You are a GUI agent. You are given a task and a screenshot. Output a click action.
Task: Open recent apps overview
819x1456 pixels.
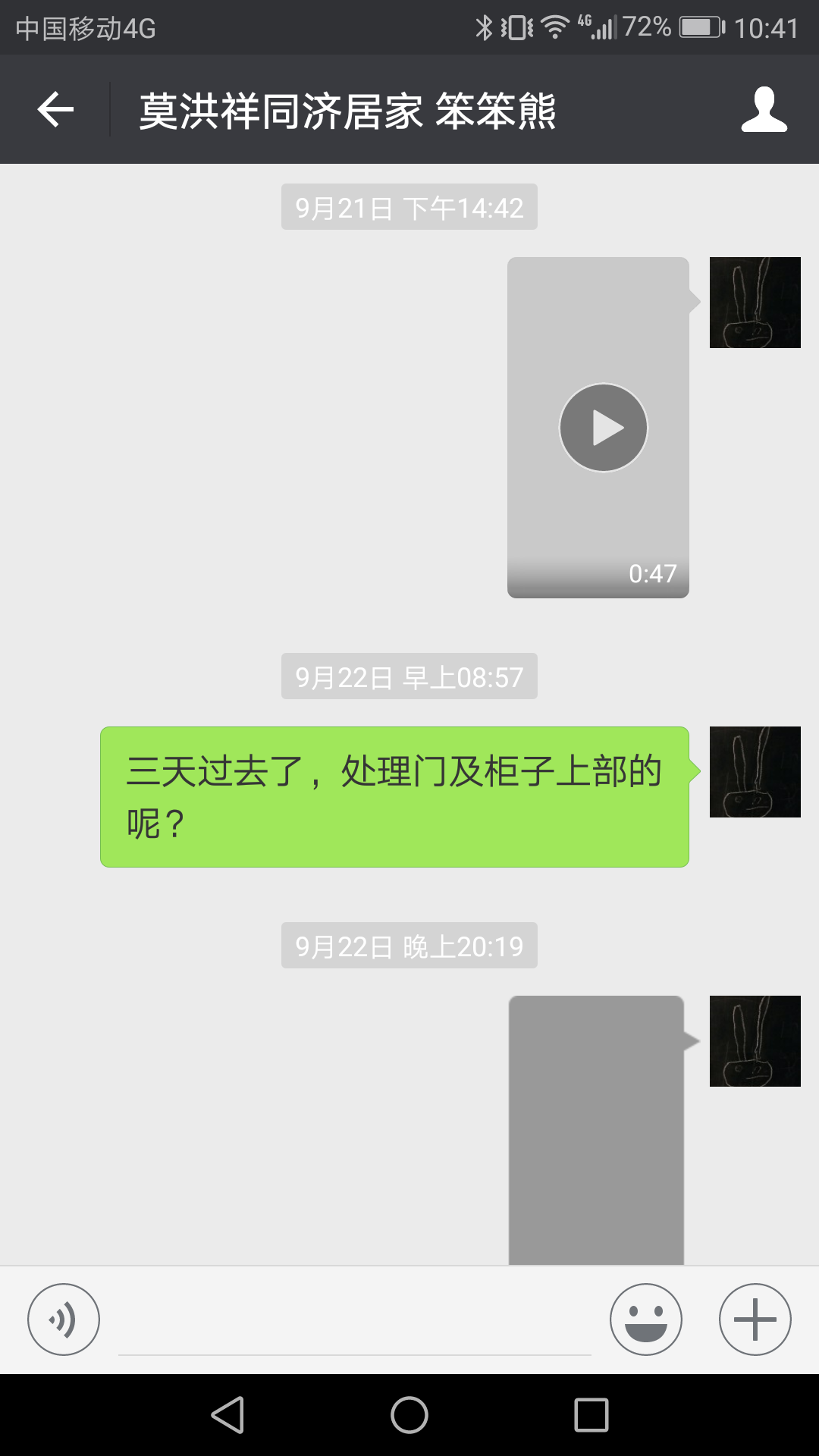tap(591, 1415)
